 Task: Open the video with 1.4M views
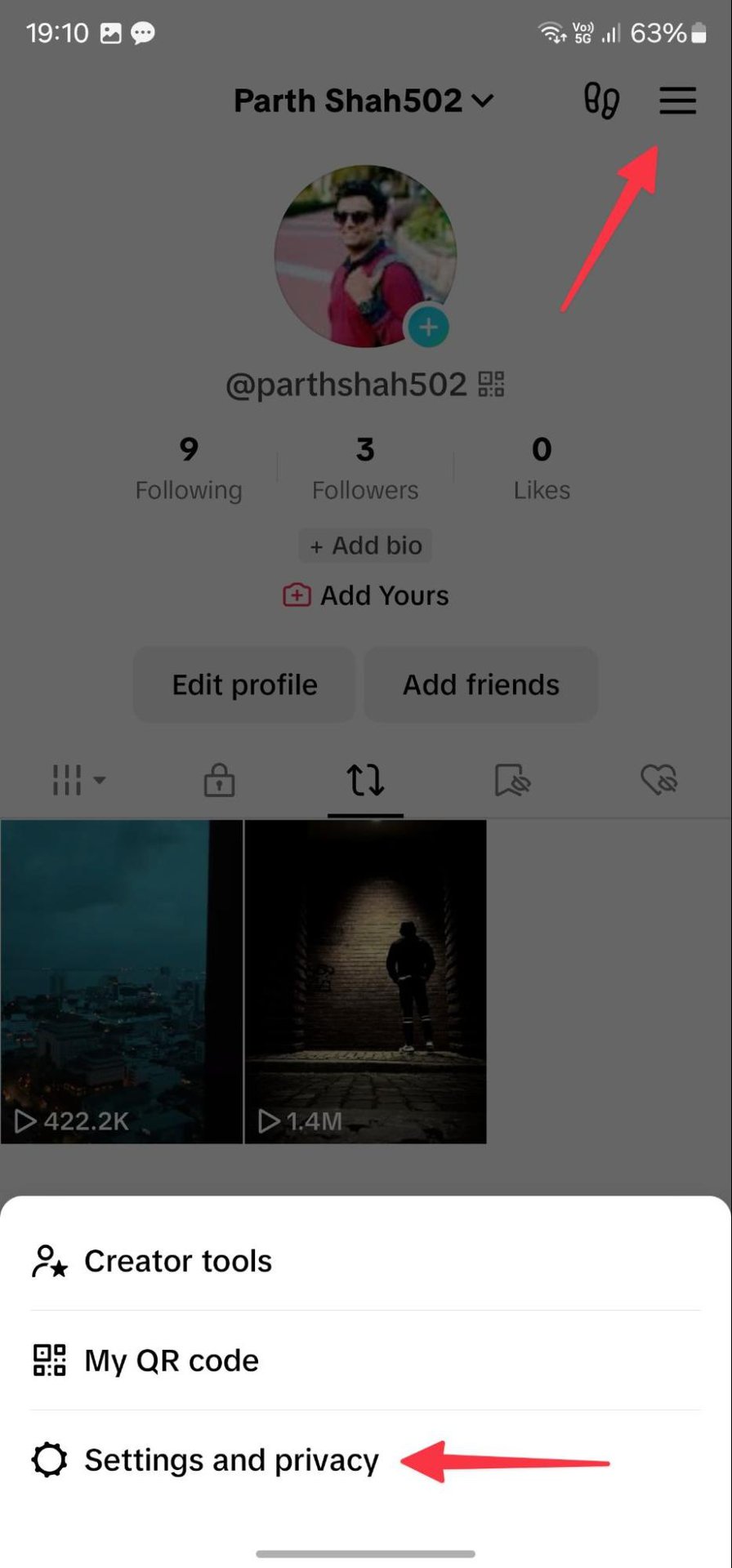365,981
